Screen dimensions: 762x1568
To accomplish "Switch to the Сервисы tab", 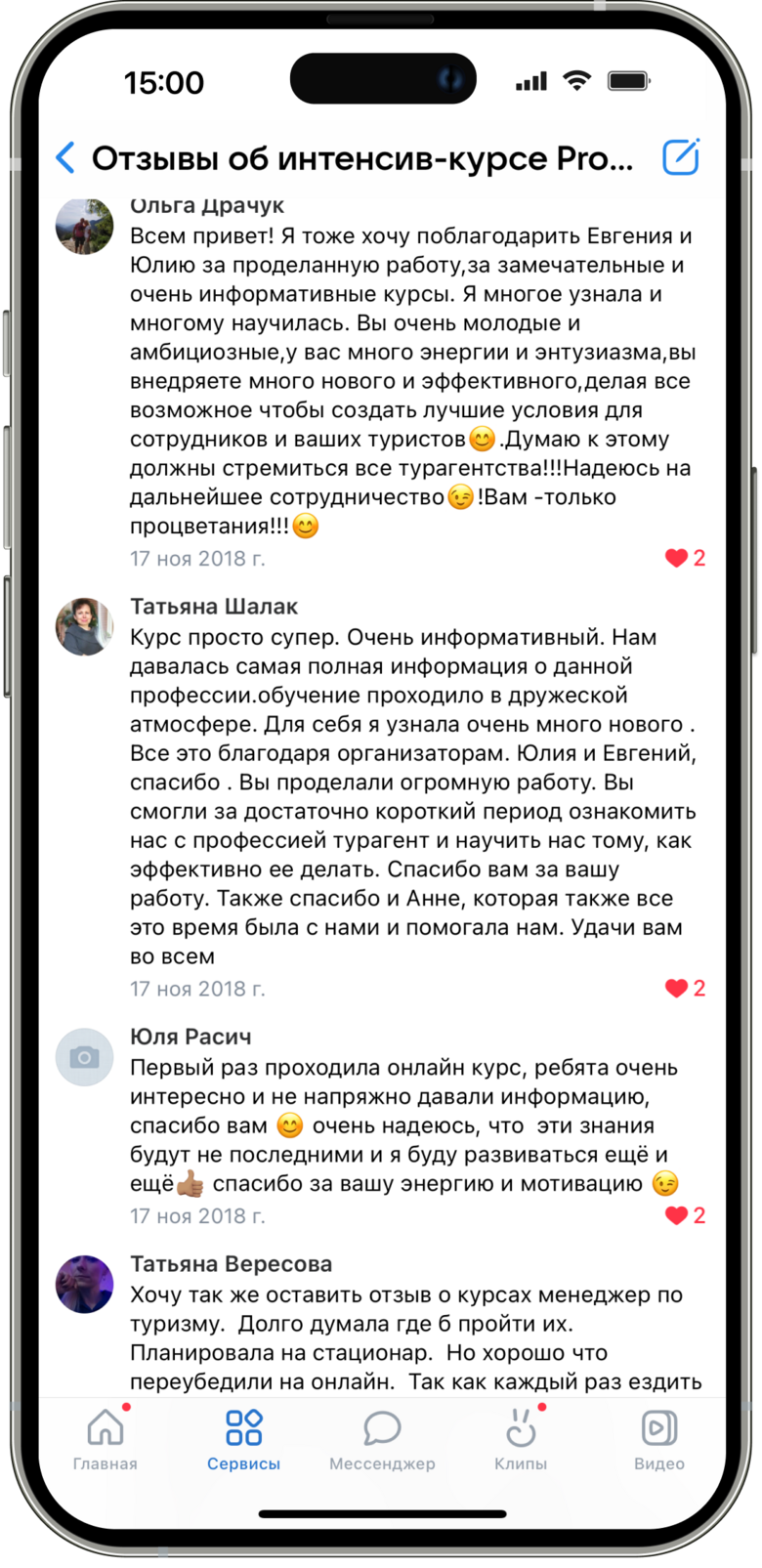I will tap(243, 1439).
